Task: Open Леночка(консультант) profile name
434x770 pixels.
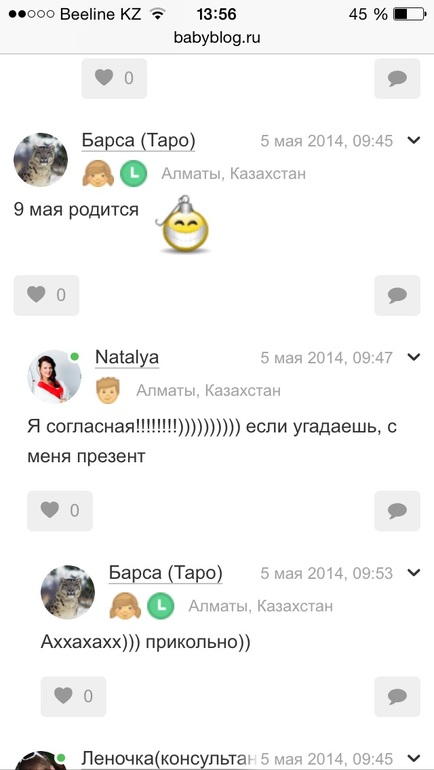Action: click(x=169, y=758)
